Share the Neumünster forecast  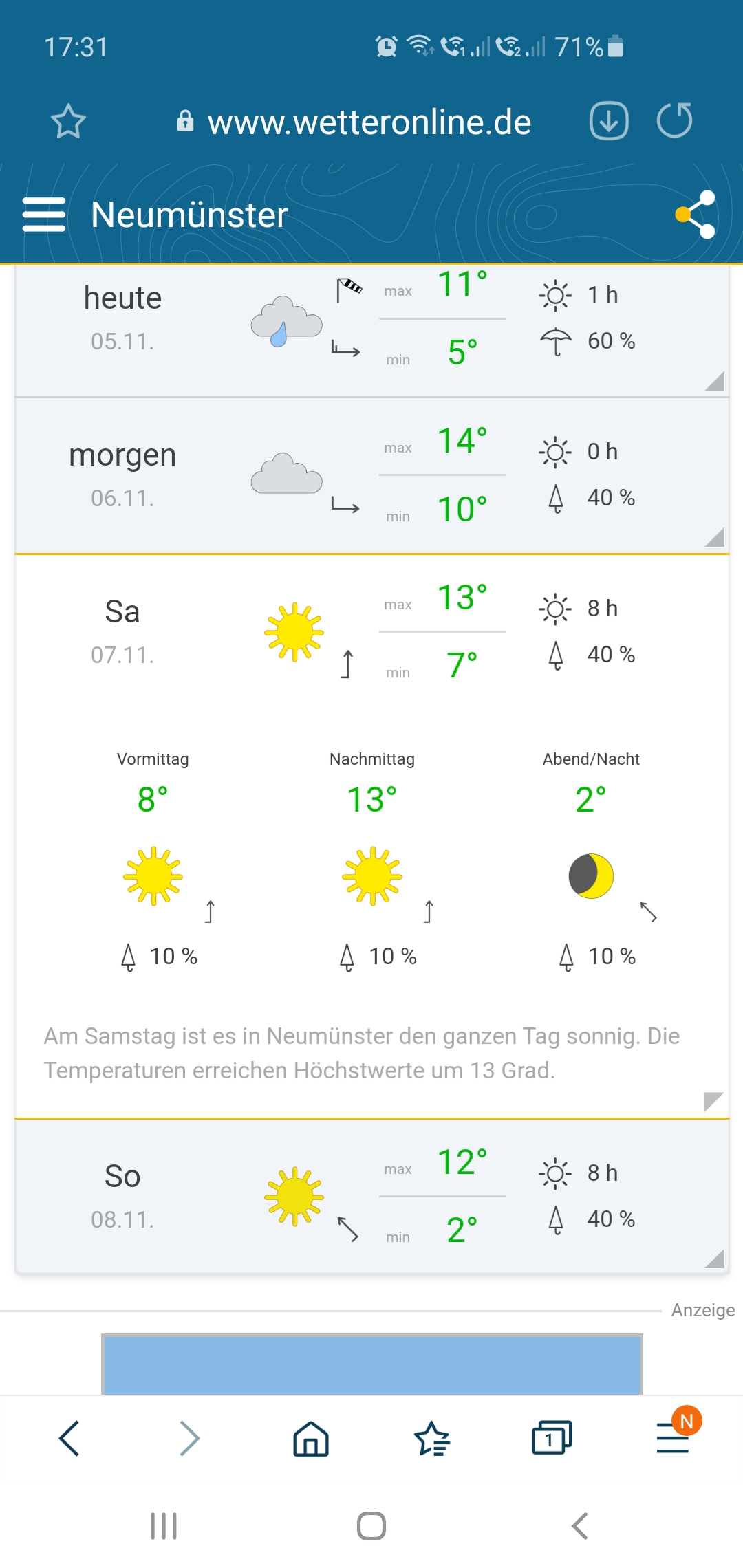696,215
